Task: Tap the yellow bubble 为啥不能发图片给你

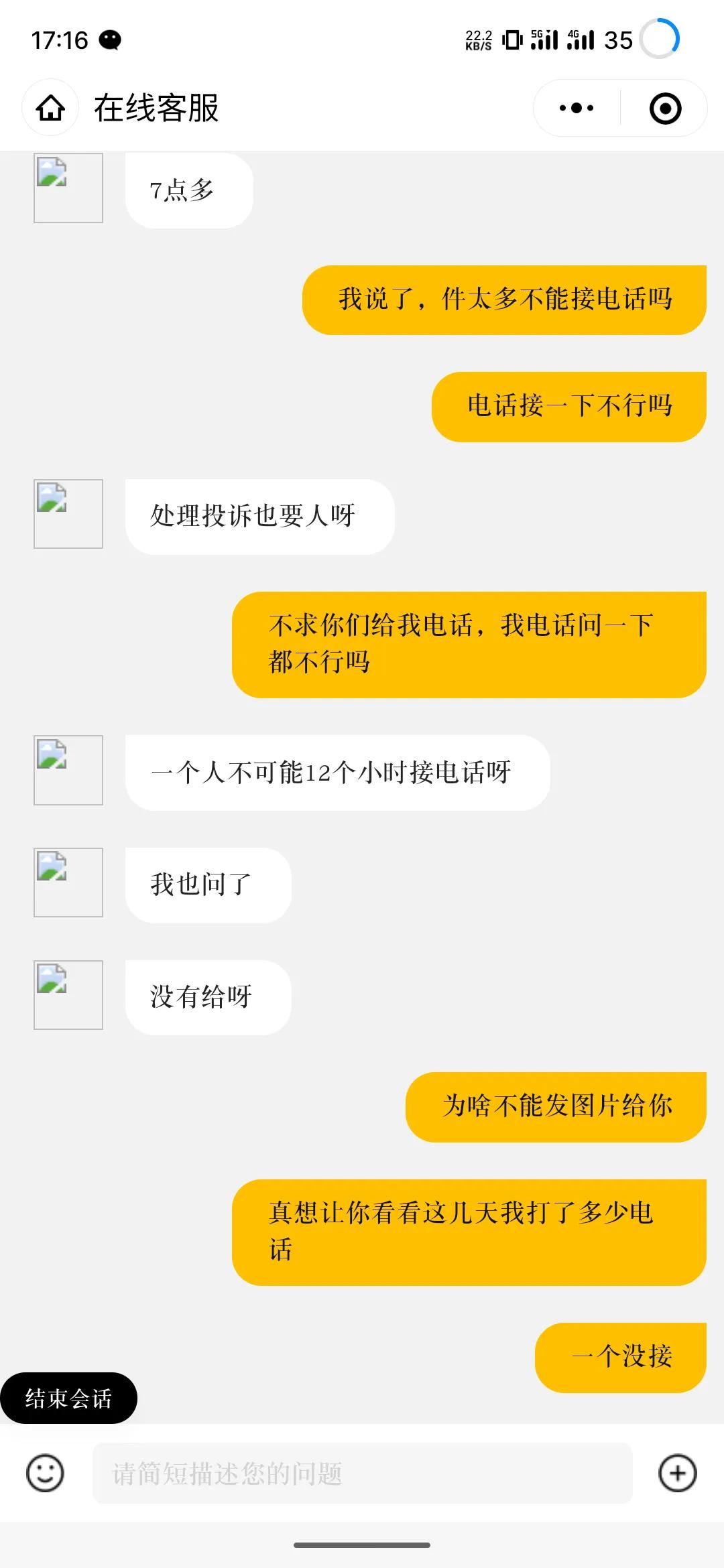Action: pyautogui.click(x=556, y=1107)
